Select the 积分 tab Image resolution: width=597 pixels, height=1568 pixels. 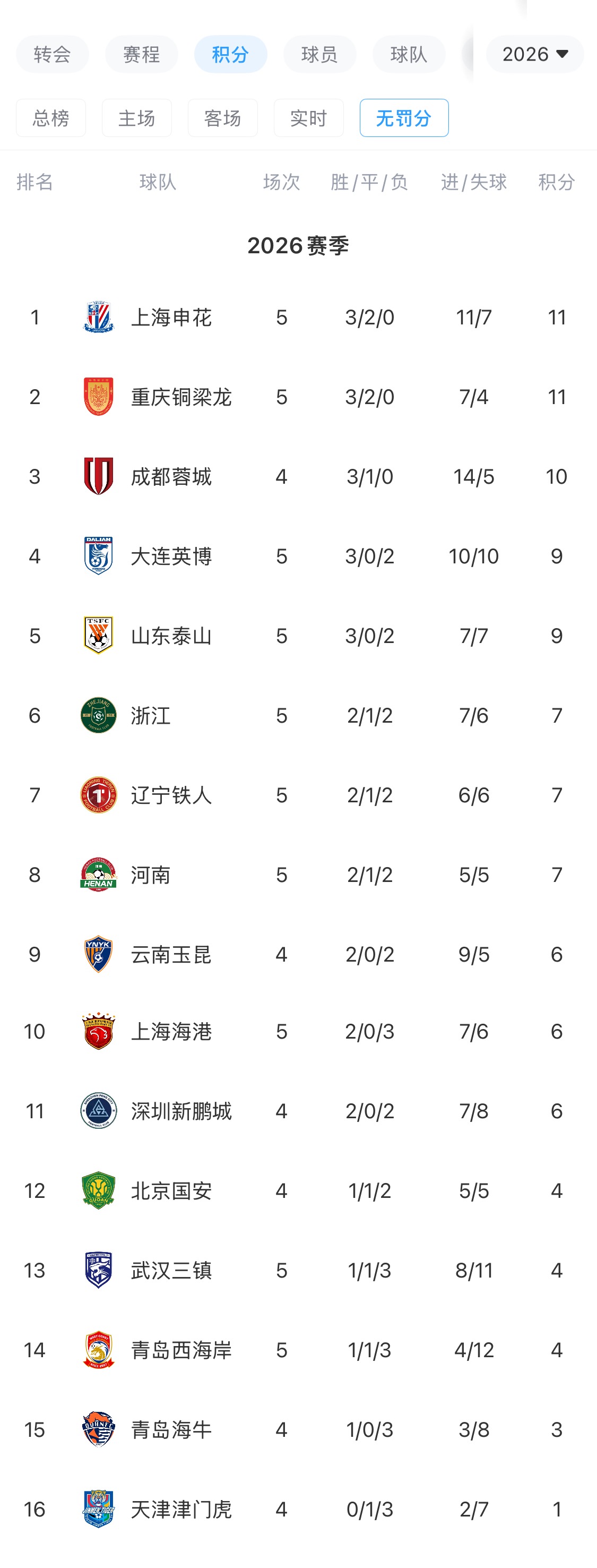tap(230, 55)
